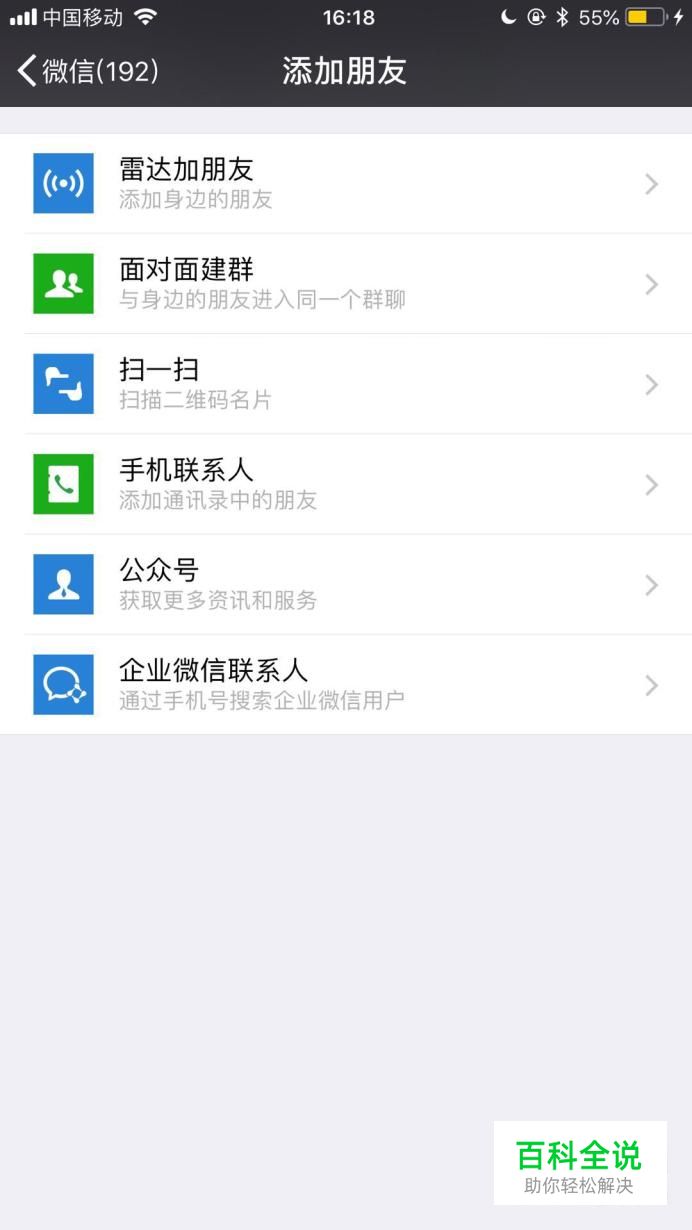
Task: Tap 手机联系人 to add phone contacts
Action: pos(345,484)
